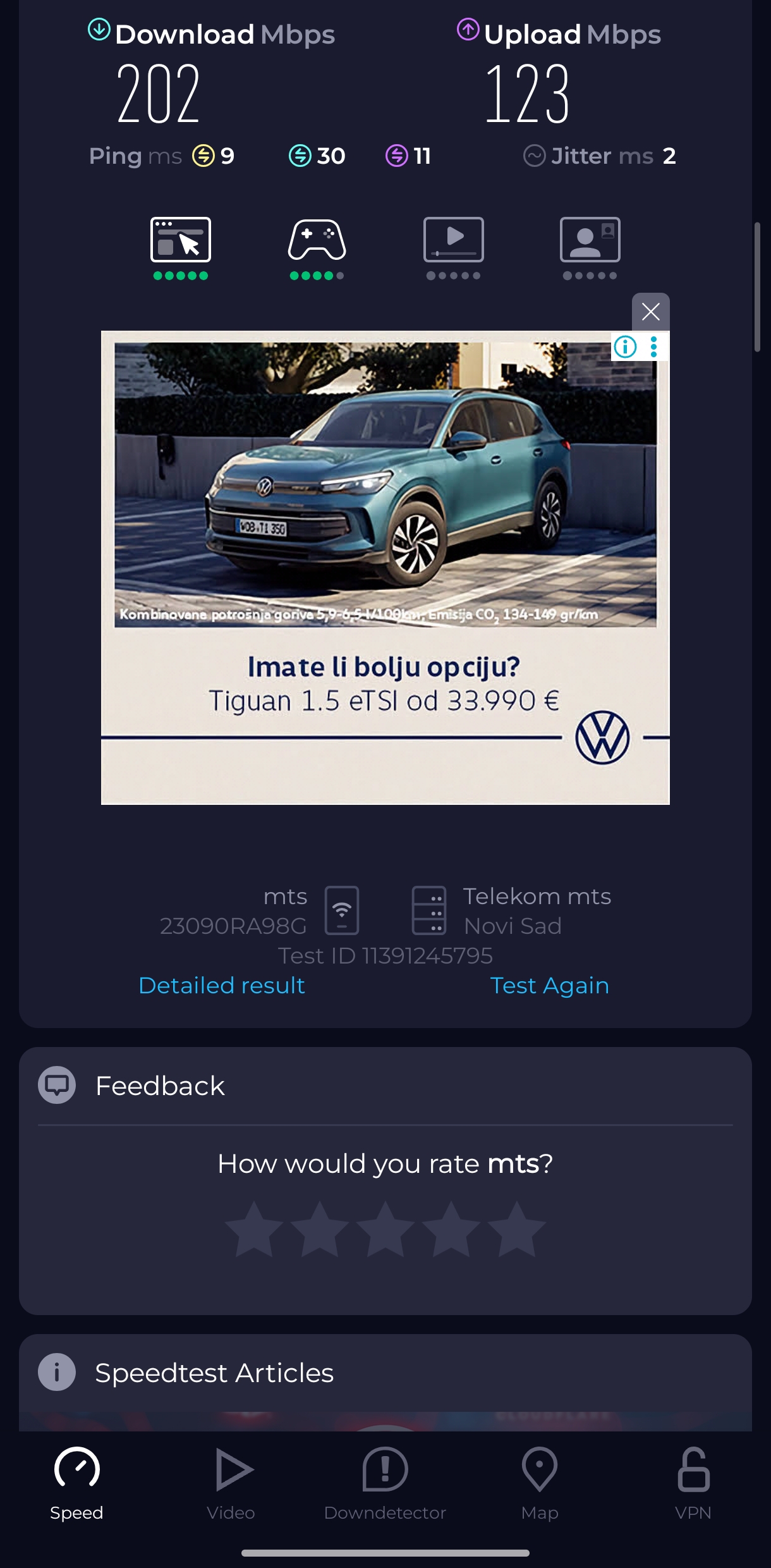Give mts a three-star rating
Screen dimensions: 771x1568
(x=385, y=1230)
